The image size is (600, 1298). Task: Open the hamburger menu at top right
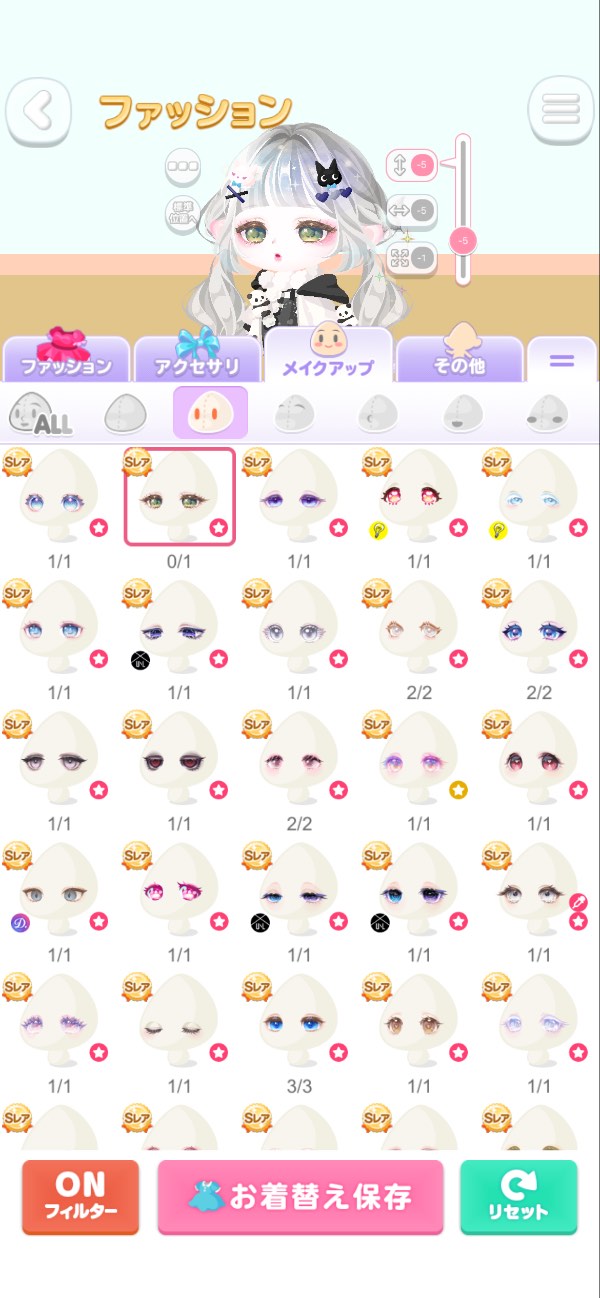[562, 108]
